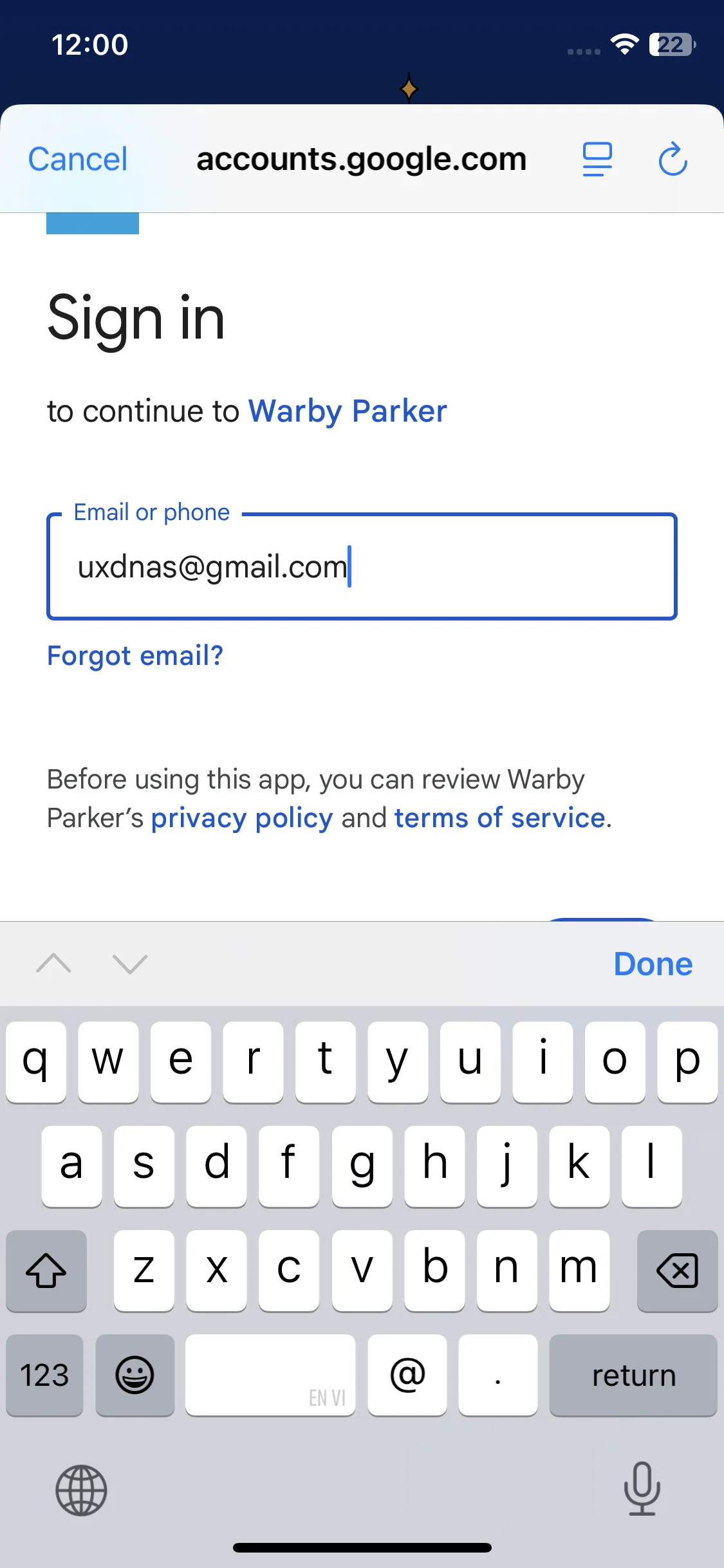Open the terms of service link

pyautogui.click(x=499, y=818)
